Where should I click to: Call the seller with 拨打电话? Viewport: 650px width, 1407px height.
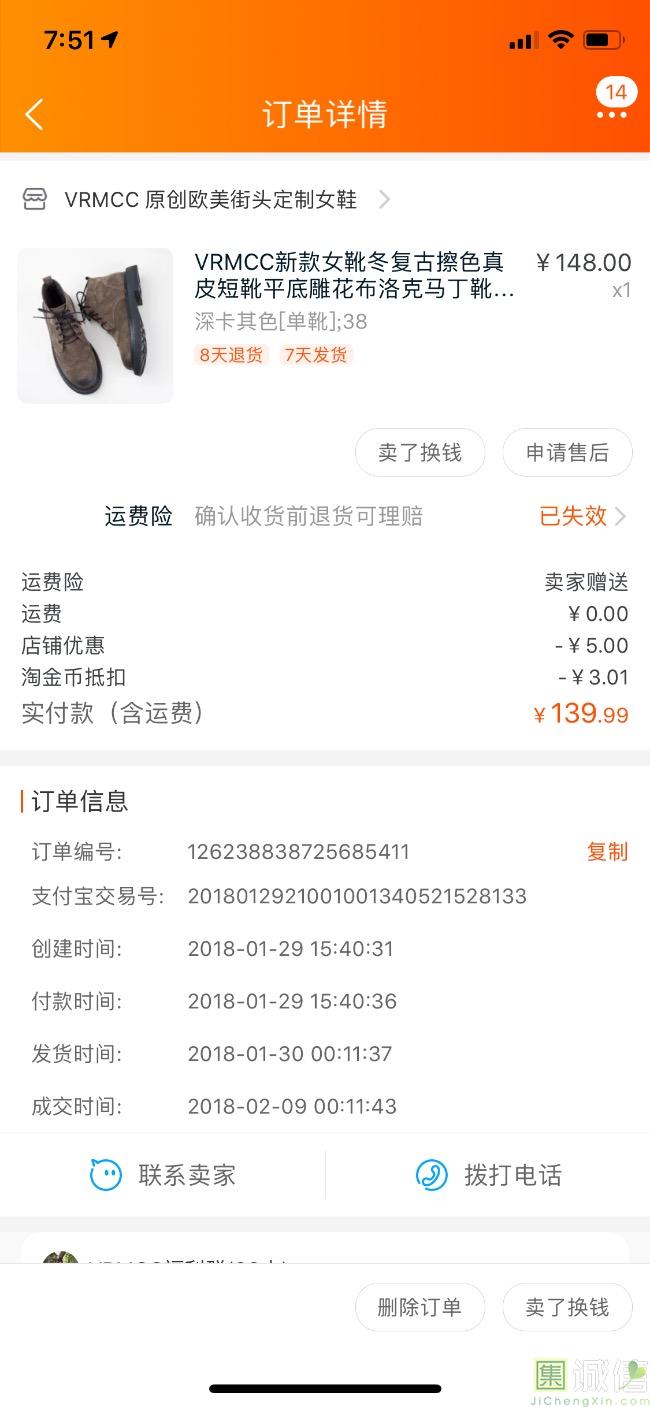pyautogui.click(x=488, y=1175)
